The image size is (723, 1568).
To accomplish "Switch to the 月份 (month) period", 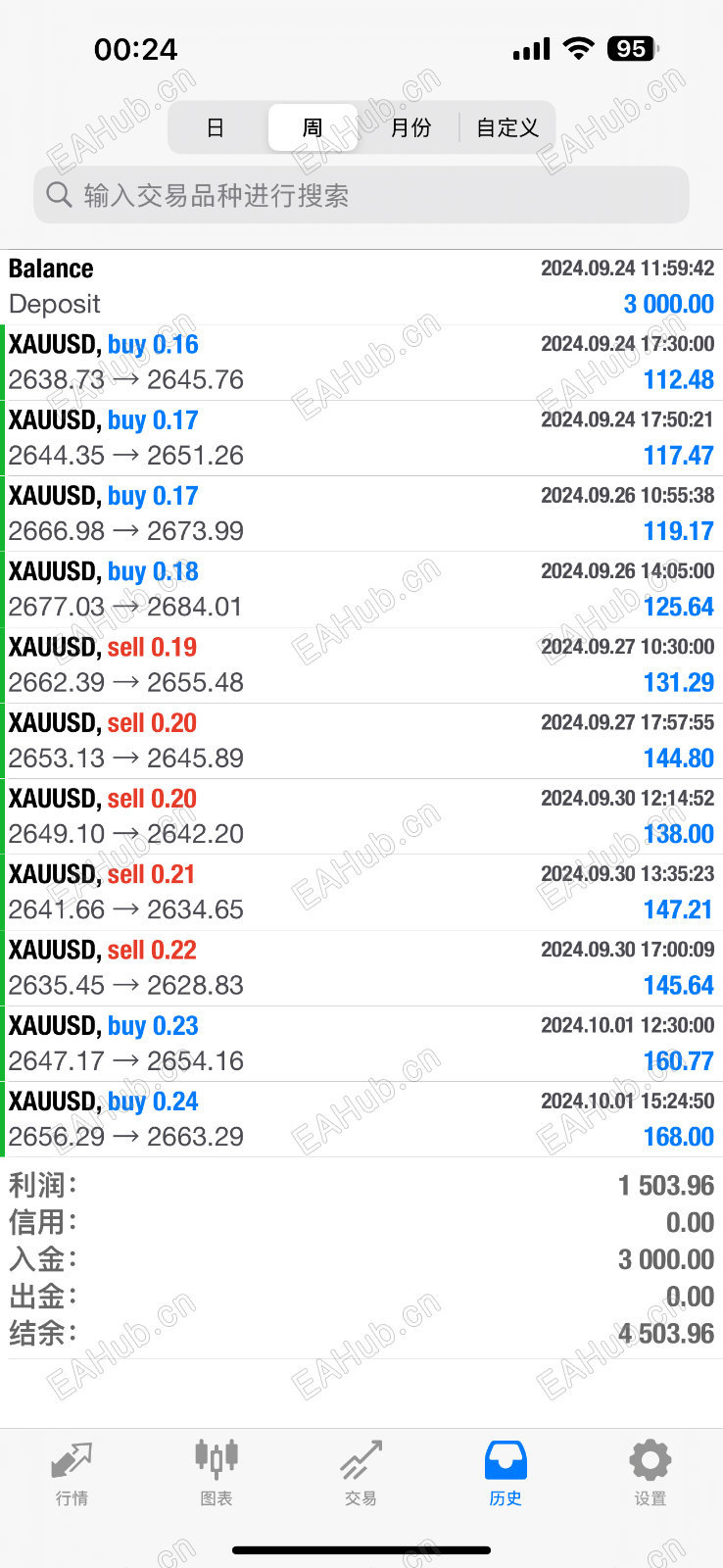I will coord(410,128).
